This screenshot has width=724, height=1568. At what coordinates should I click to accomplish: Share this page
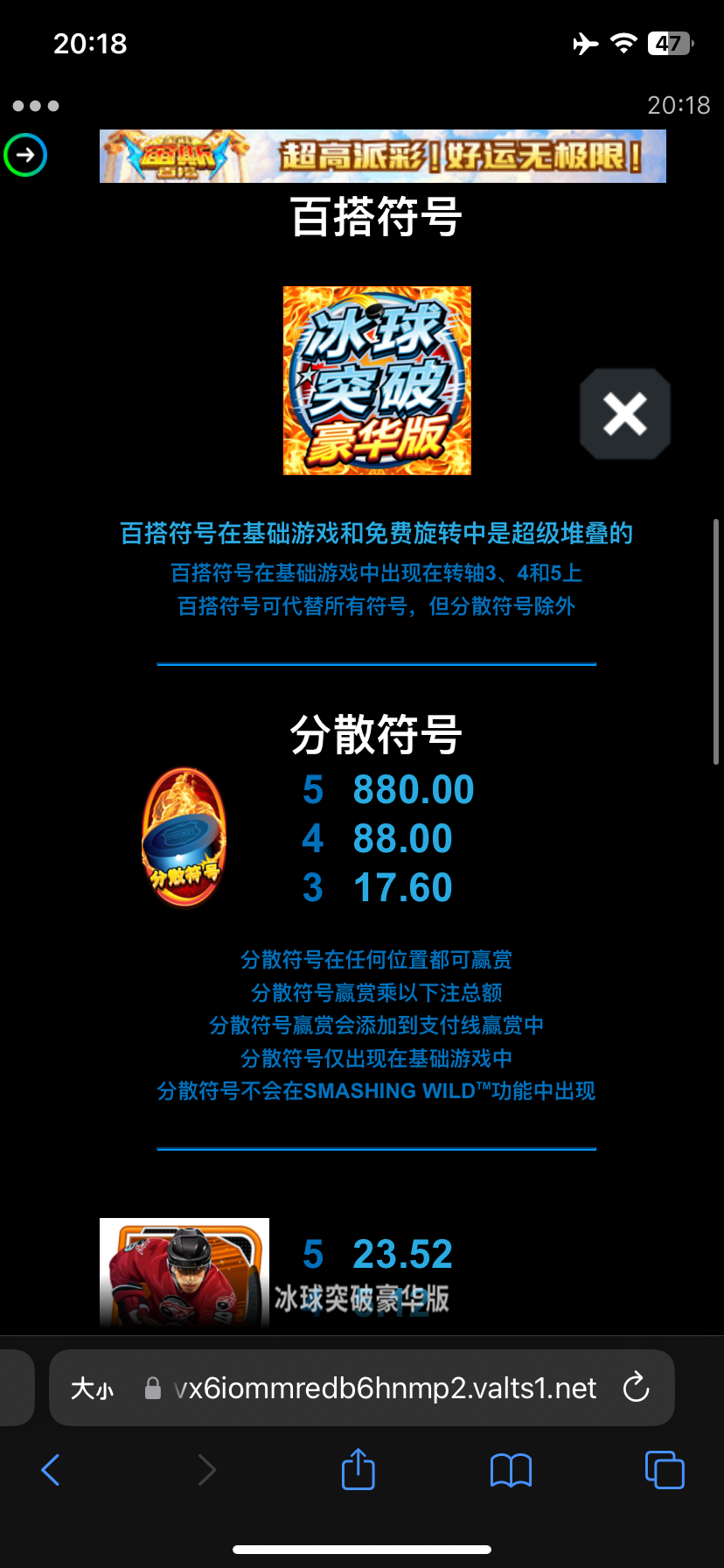(x=358, y=1469)
